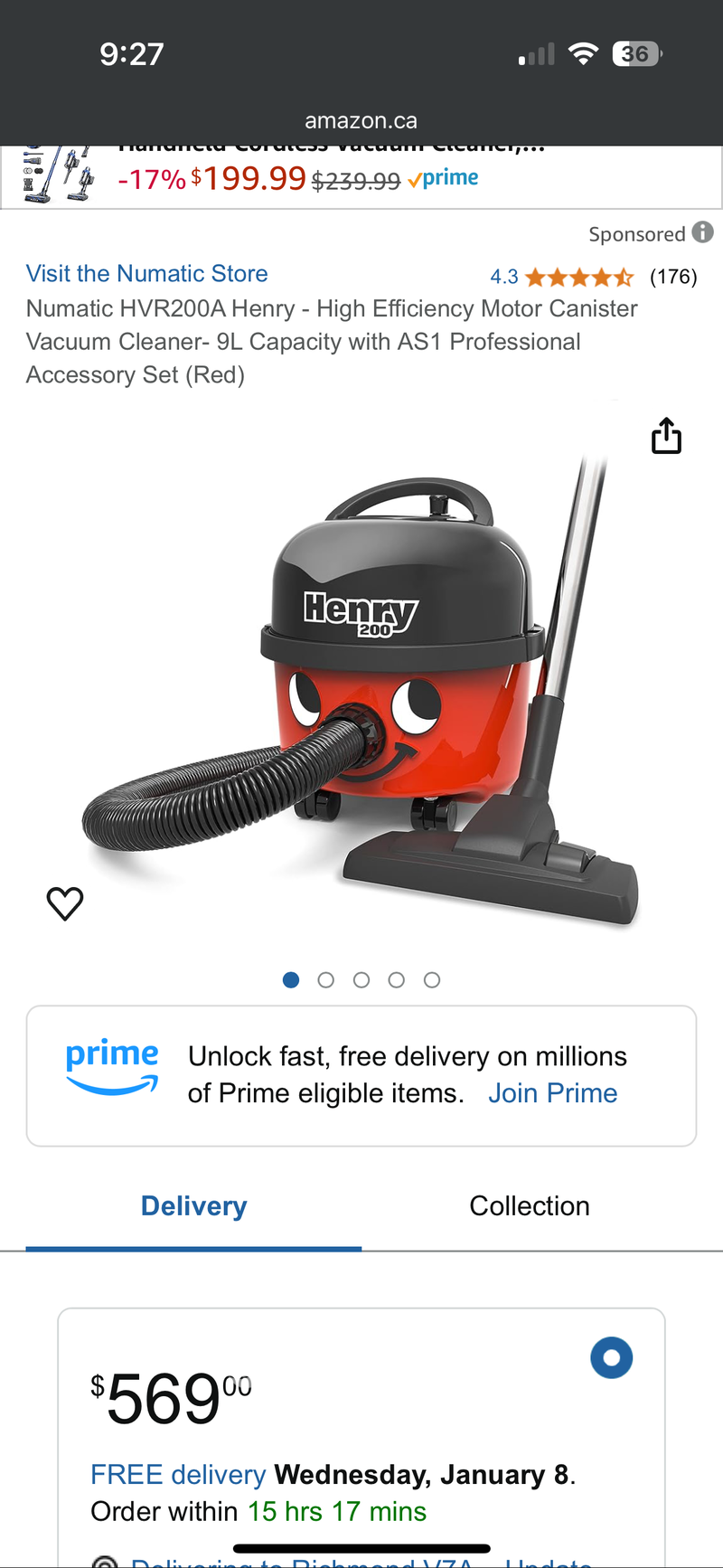Jump to the second product image dot
723x1568 pixels.
click(x=326, y=980)
